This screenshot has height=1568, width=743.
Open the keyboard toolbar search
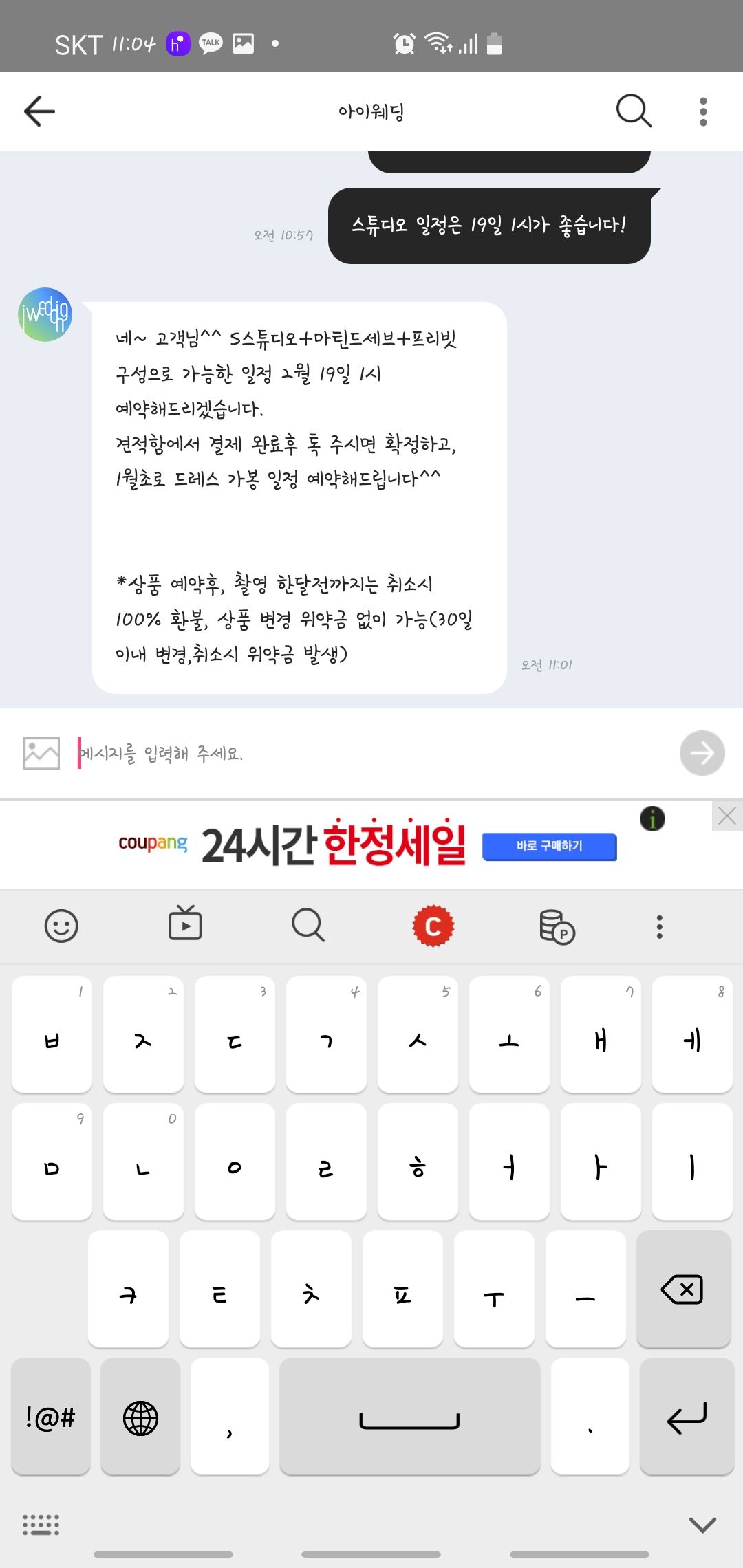point(308,925)
